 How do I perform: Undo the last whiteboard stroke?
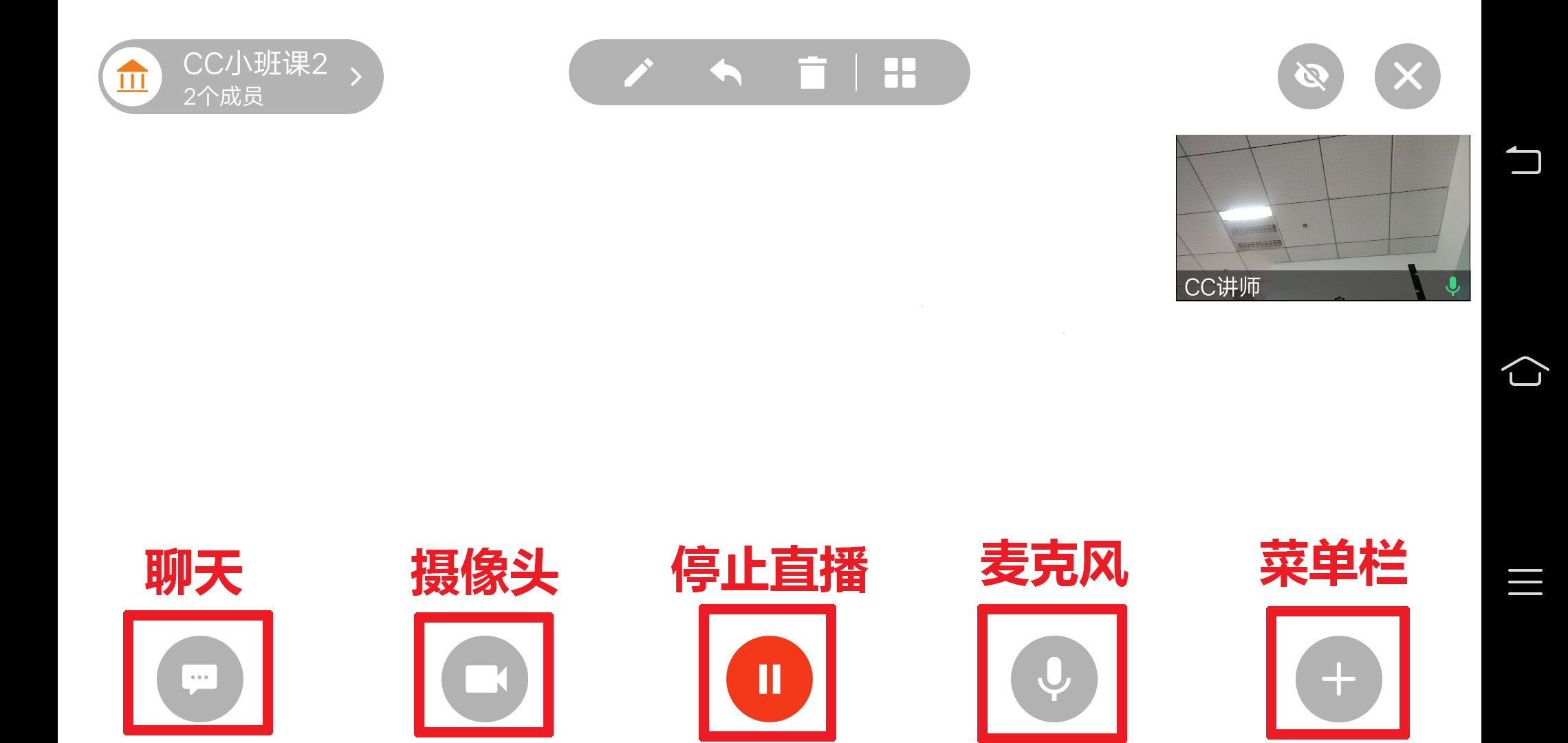click(726, 73)
